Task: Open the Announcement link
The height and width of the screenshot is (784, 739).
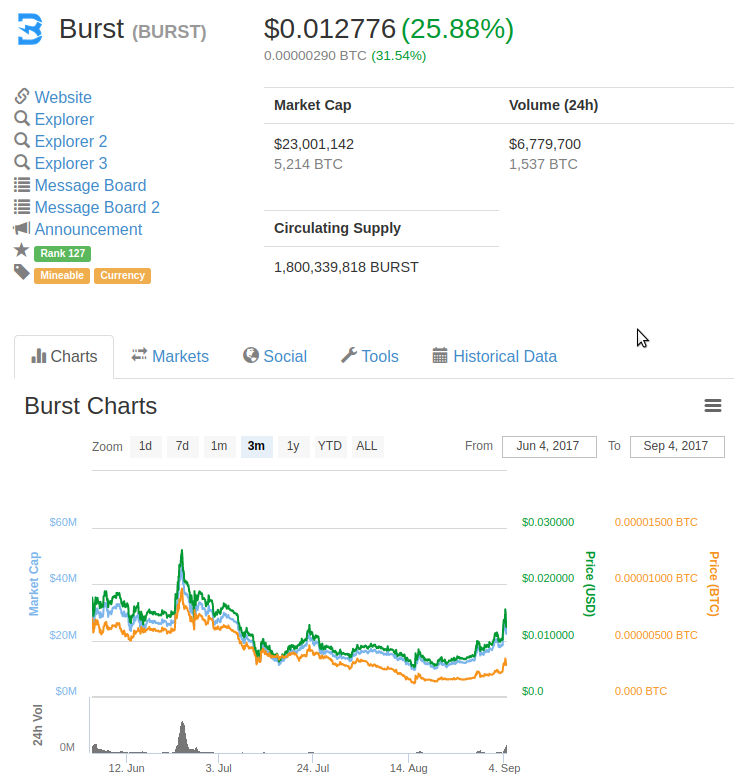Action: click(88, 229)
